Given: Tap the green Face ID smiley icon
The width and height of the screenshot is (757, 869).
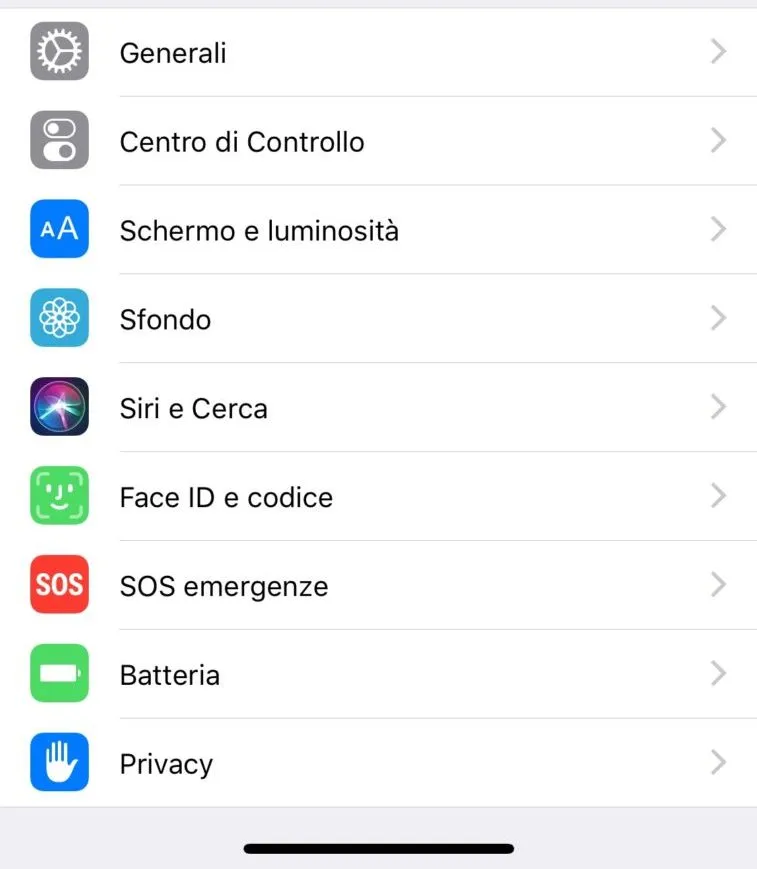Looking at the screenshot, I should (59, 496).
